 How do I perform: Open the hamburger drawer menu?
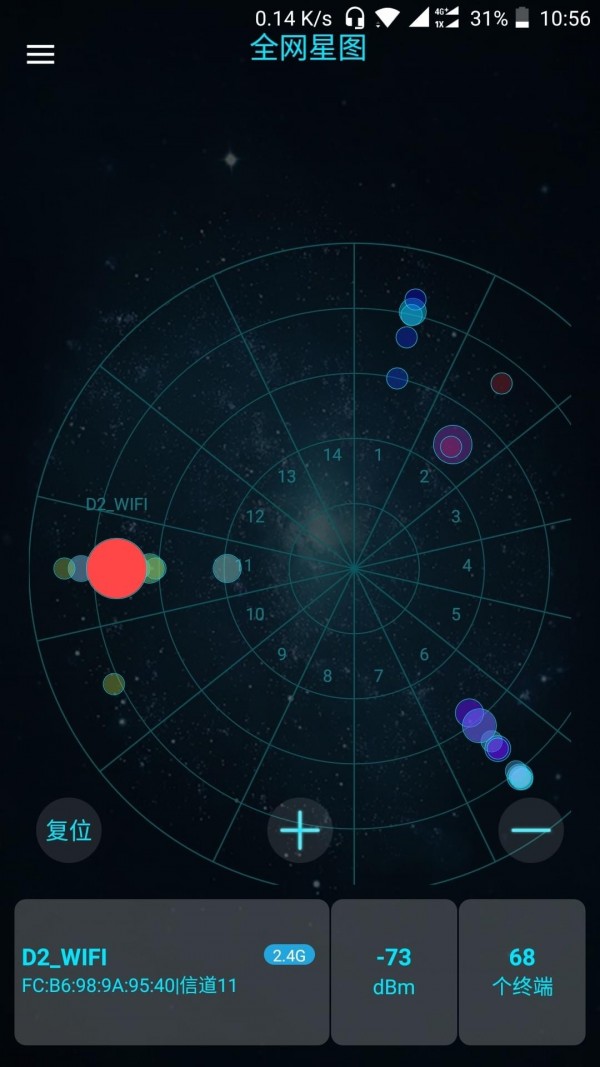point(40,55)
